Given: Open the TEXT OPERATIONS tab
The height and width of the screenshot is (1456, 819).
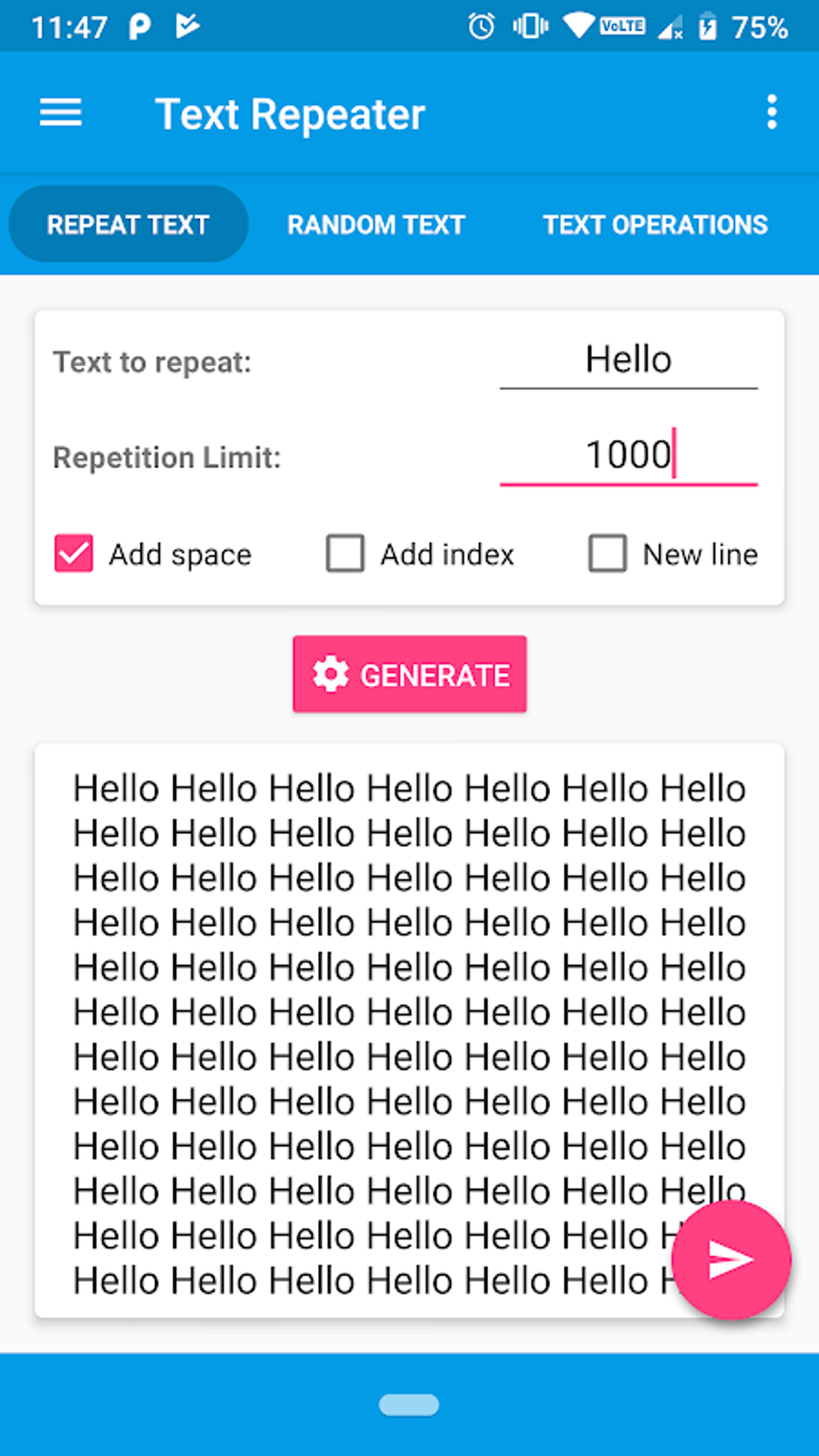Looking at the screenshot, I should point(654,224).
